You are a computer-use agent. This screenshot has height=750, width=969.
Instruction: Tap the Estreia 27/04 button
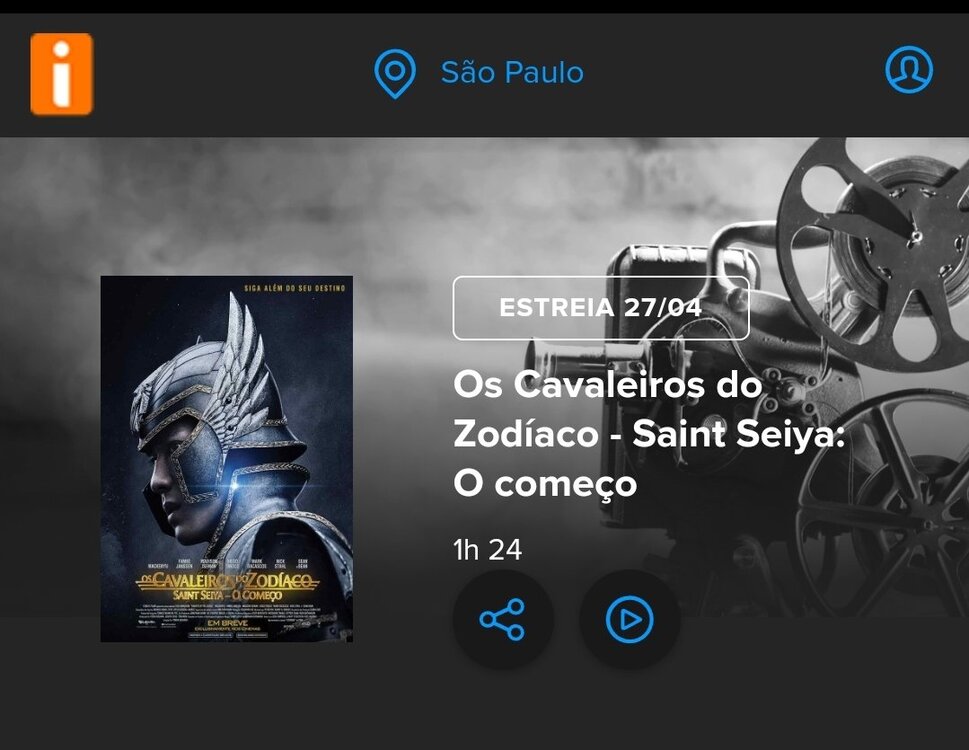point(600,308)
